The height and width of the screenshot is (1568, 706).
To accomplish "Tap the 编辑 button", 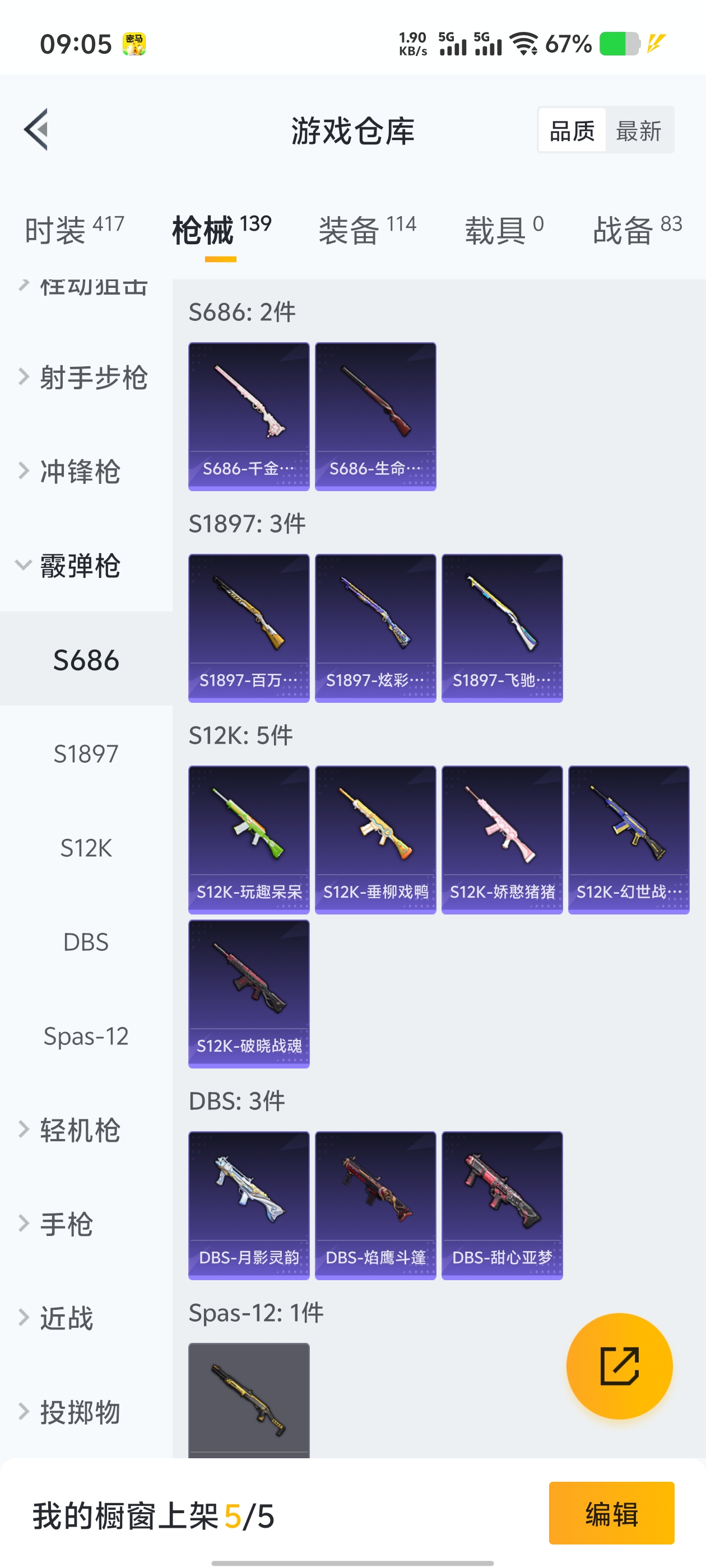I will (x=611, y=1513).
